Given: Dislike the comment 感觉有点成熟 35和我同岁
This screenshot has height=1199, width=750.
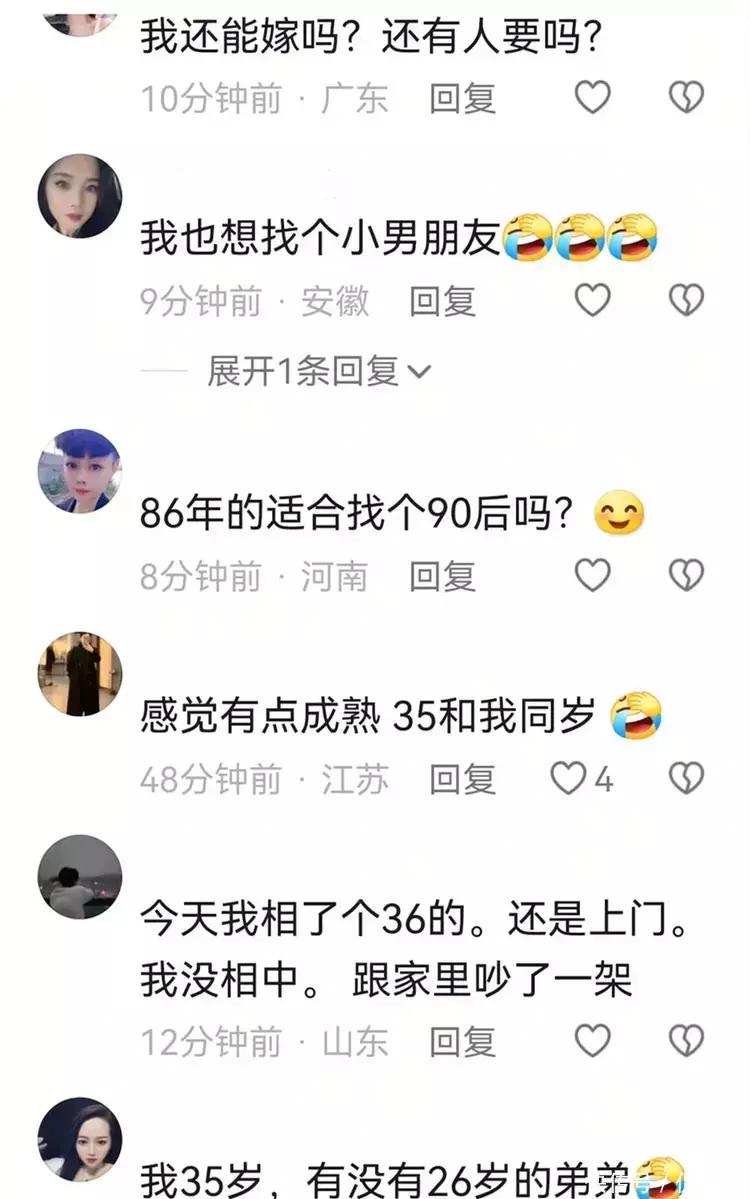Looking at the screenshot, I should 686,778.
